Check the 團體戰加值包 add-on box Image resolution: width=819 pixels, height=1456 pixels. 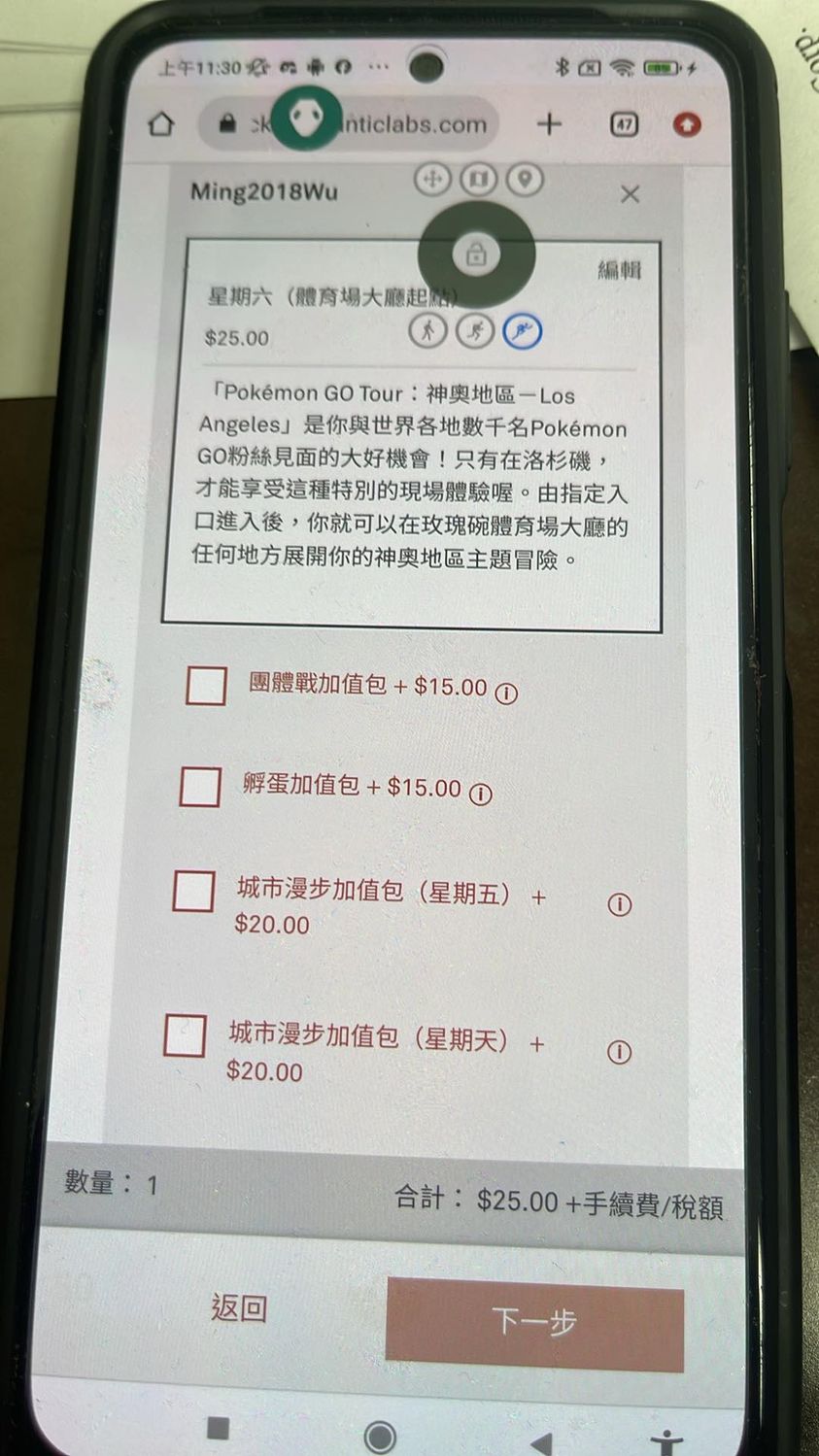[206, 686]
